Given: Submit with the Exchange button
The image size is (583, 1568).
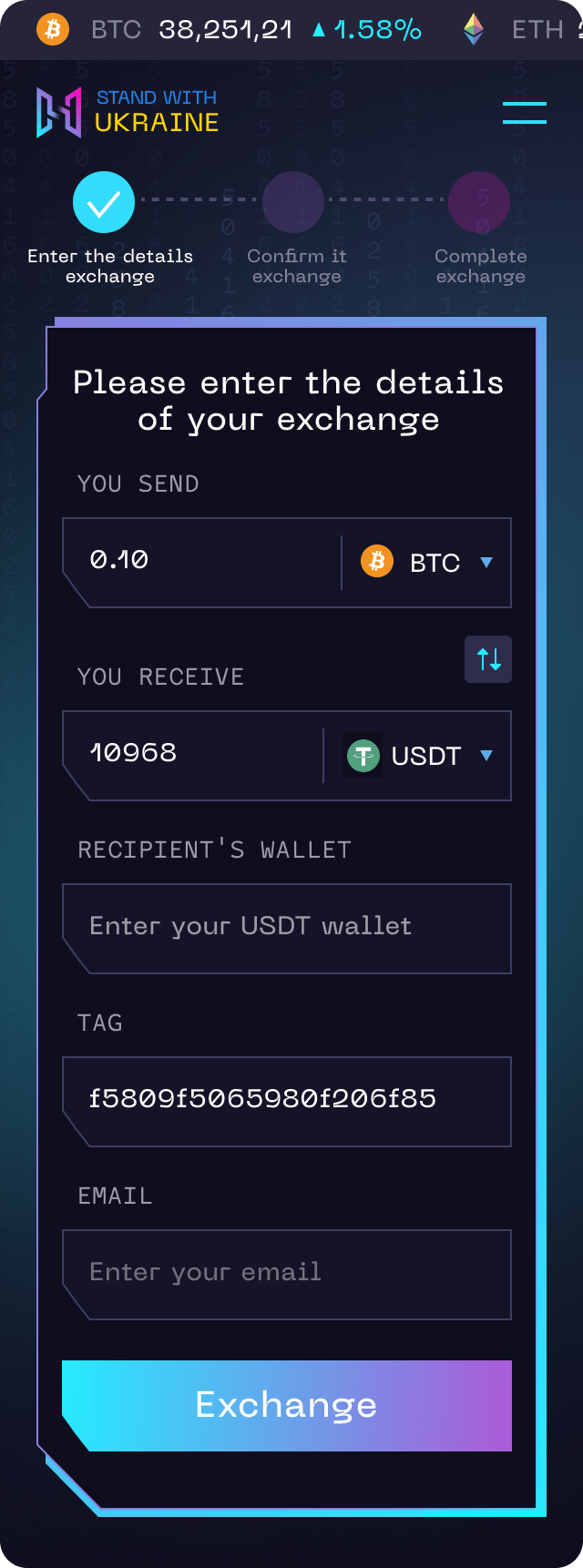Looking at the screenshot, I should tap(287, 1405).
